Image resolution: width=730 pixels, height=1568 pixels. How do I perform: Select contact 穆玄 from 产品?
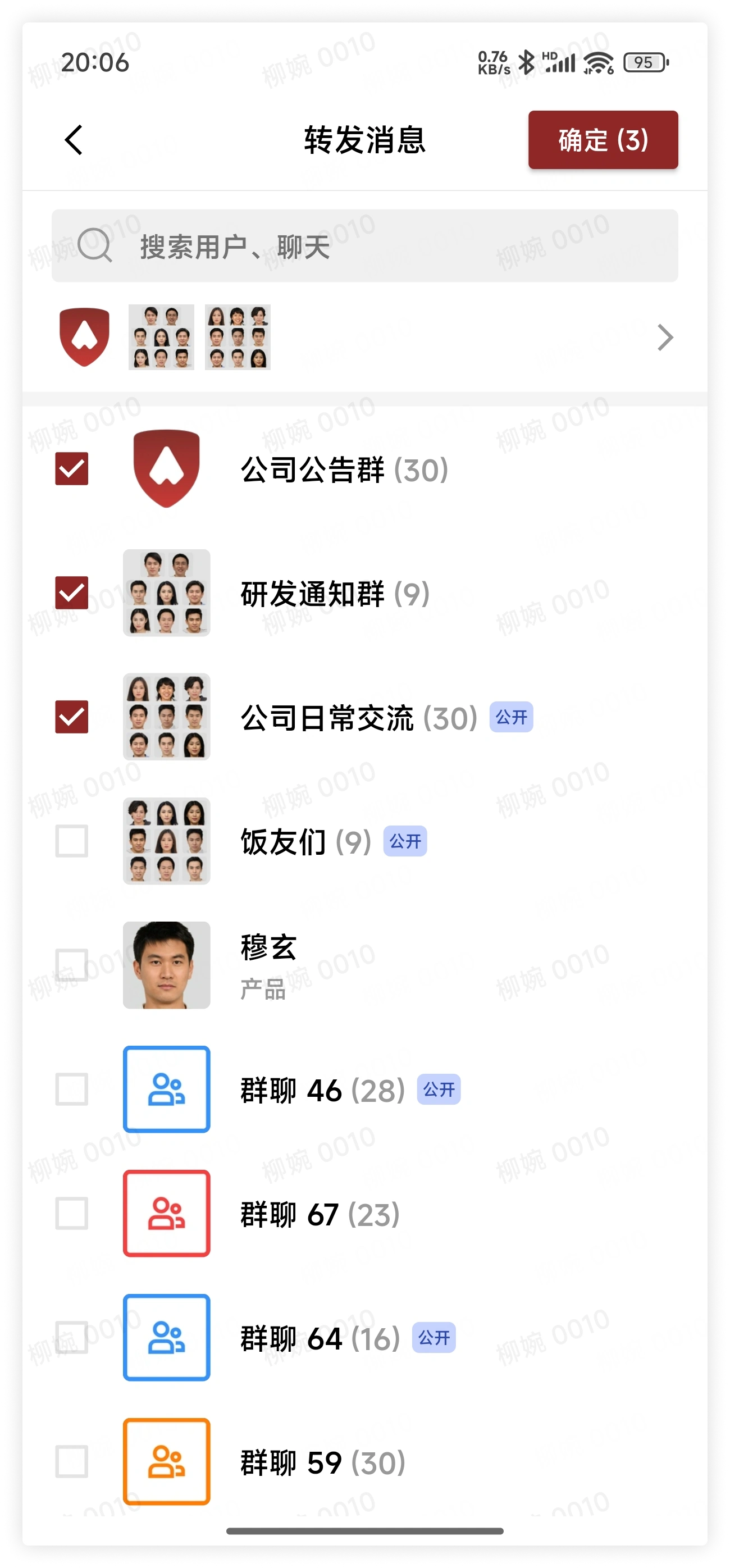72,965
